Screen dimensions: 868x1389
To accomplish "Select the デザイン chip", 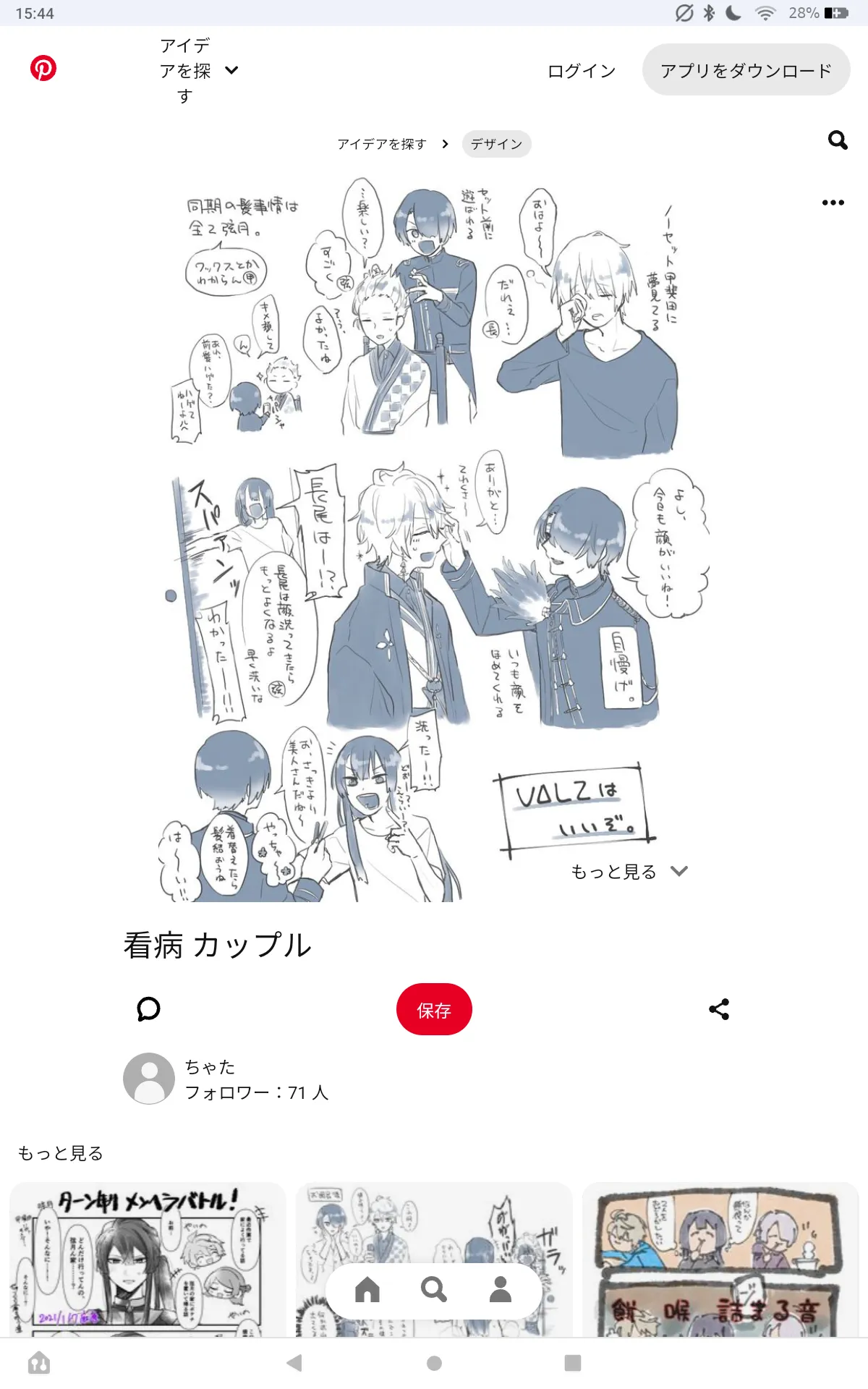I will tap(497, 144).
